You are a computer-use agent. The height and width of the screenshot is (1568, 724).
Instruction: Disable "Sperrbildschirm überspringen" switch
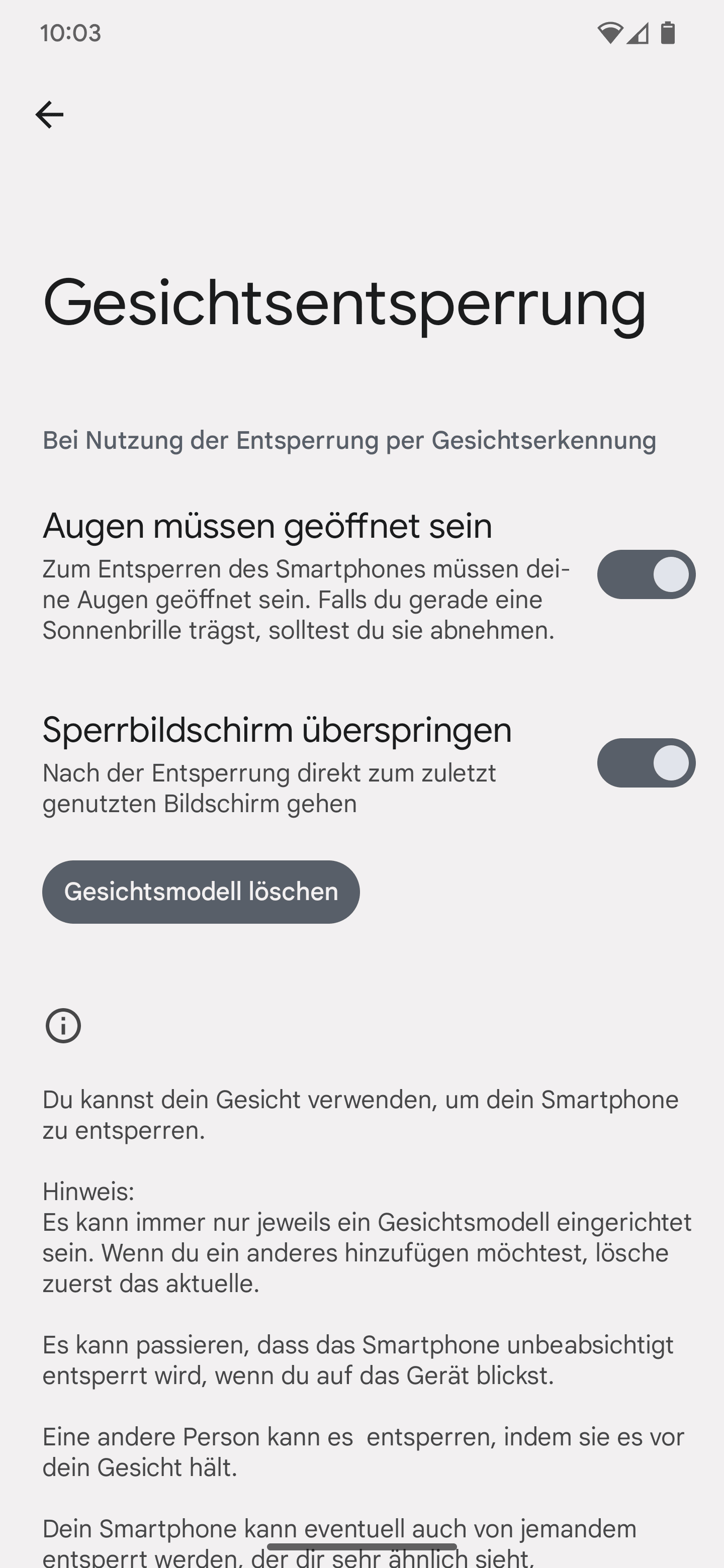[646, 763]
